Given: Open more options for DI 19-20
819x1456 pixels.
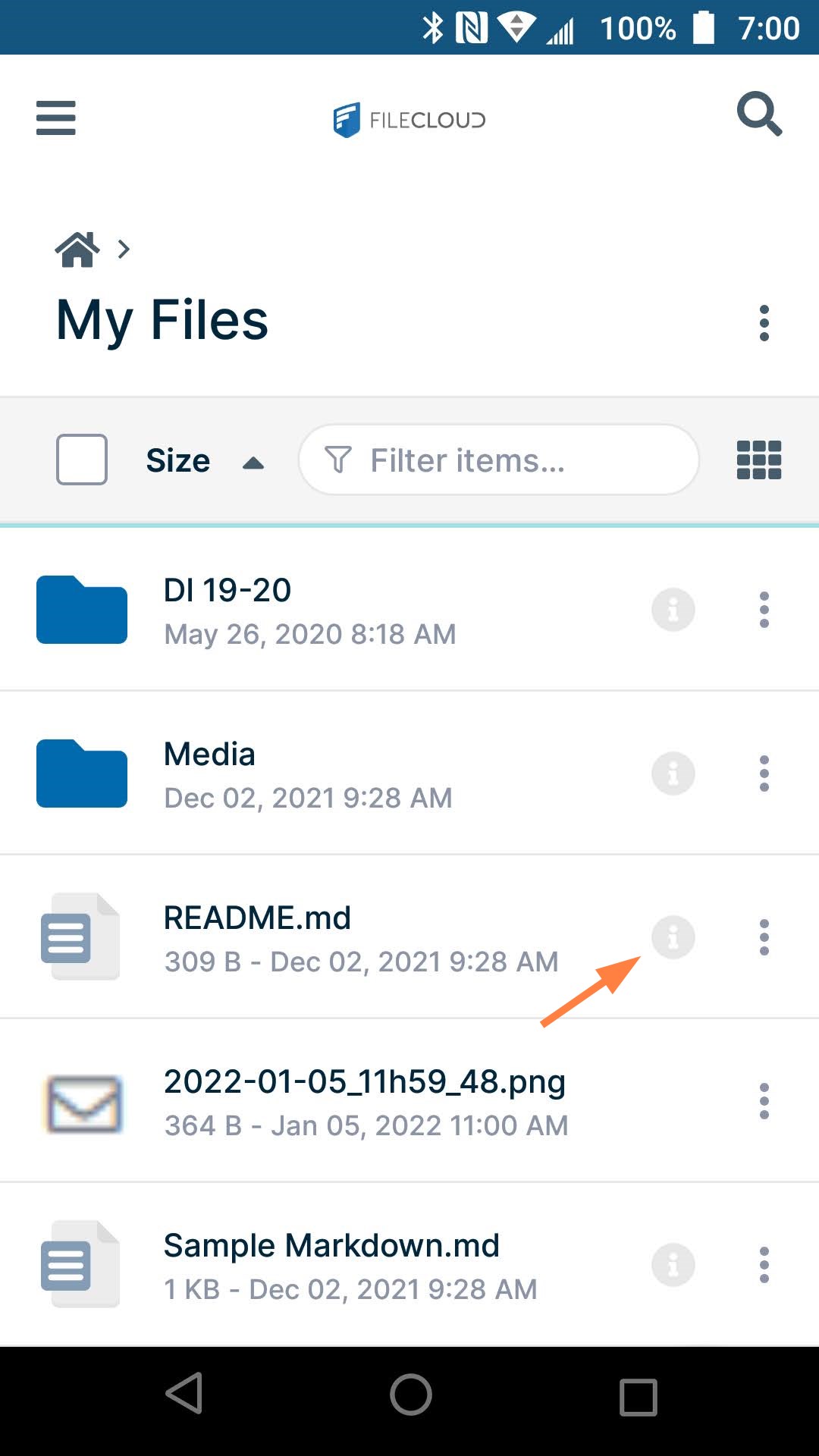Looking at the screenshot, I should (x=764, y=610).
